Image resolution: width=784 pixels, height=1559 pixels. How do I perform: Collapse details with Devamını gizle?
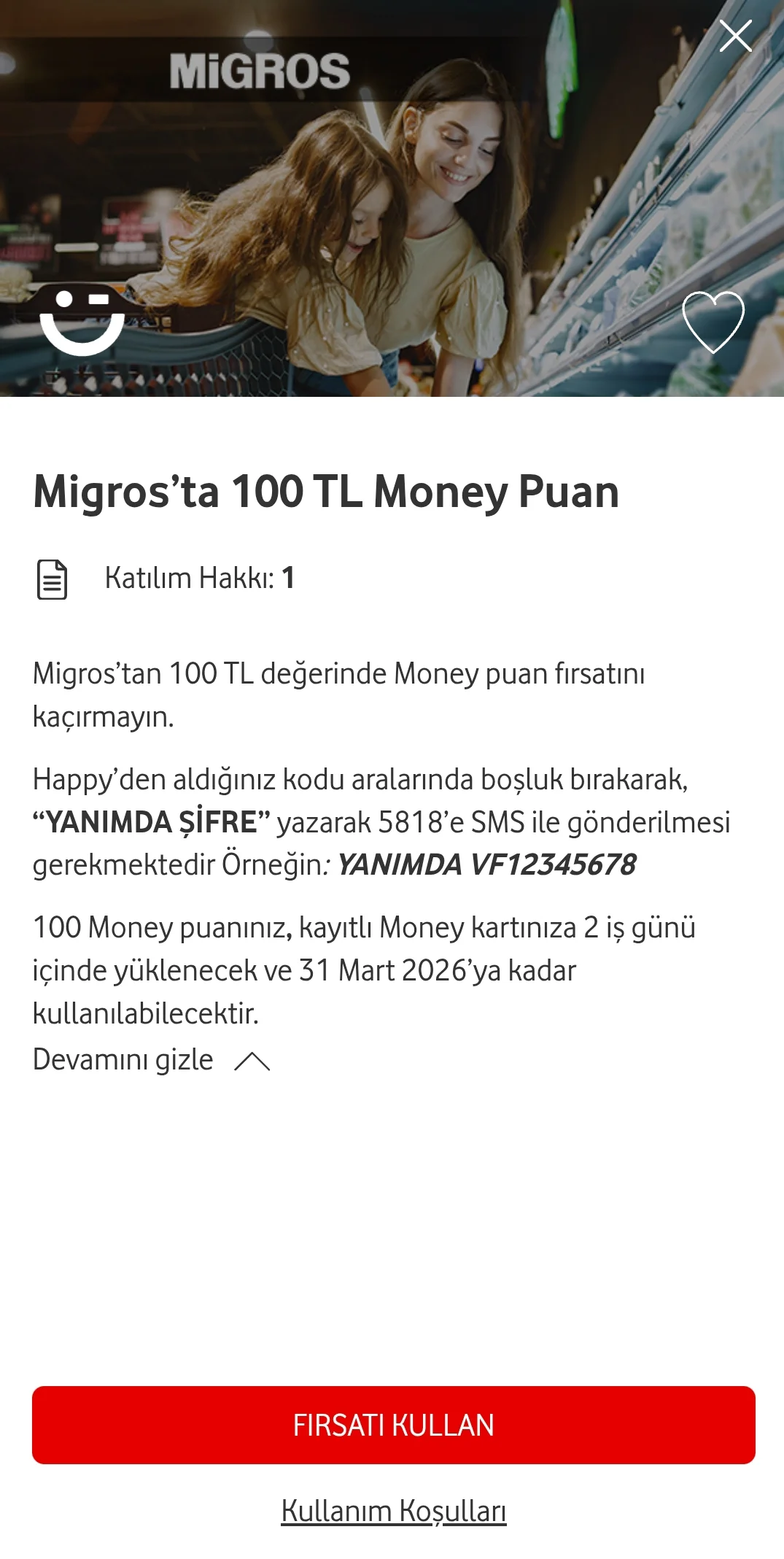pos(151,1060)
